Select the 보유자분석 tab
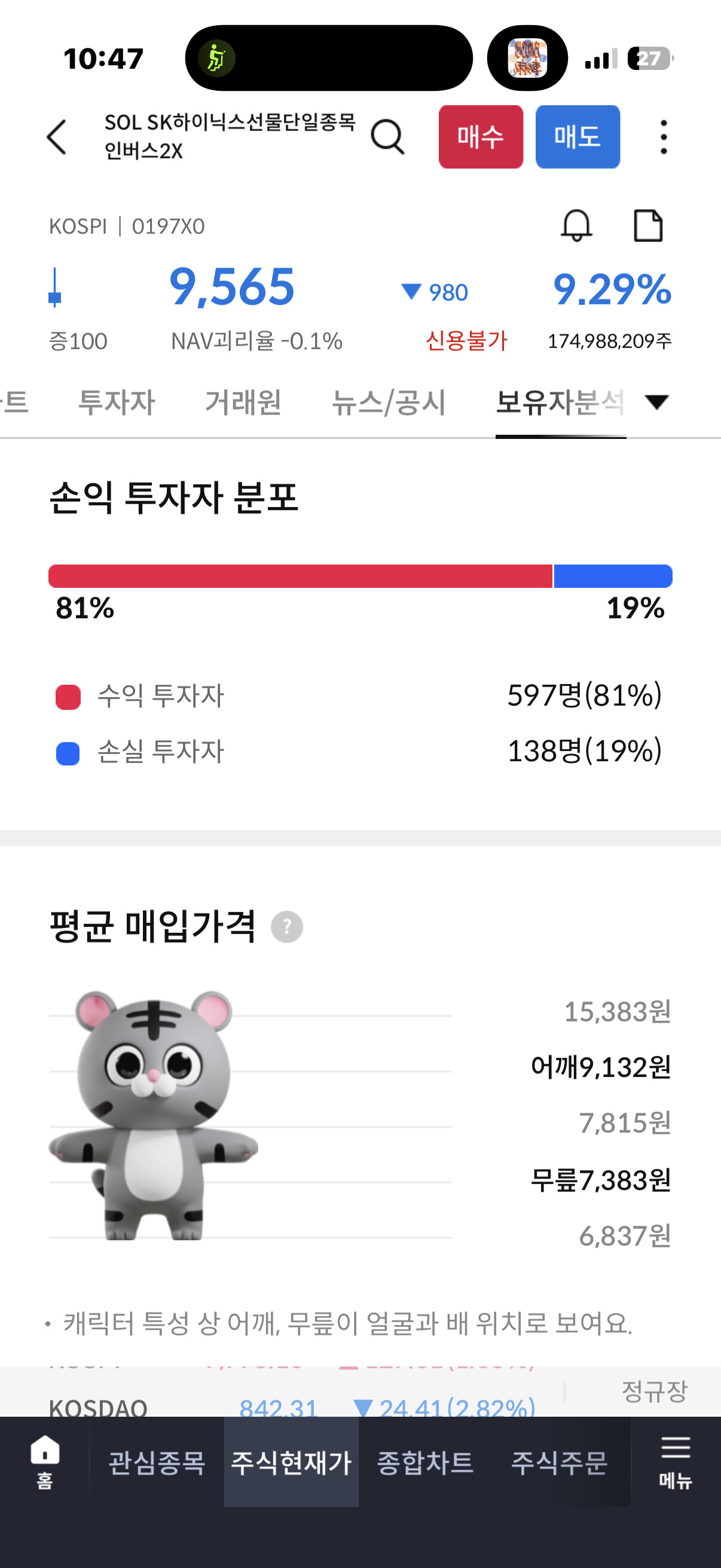Screen dimensions: 721x1568 tap(560, 402)
